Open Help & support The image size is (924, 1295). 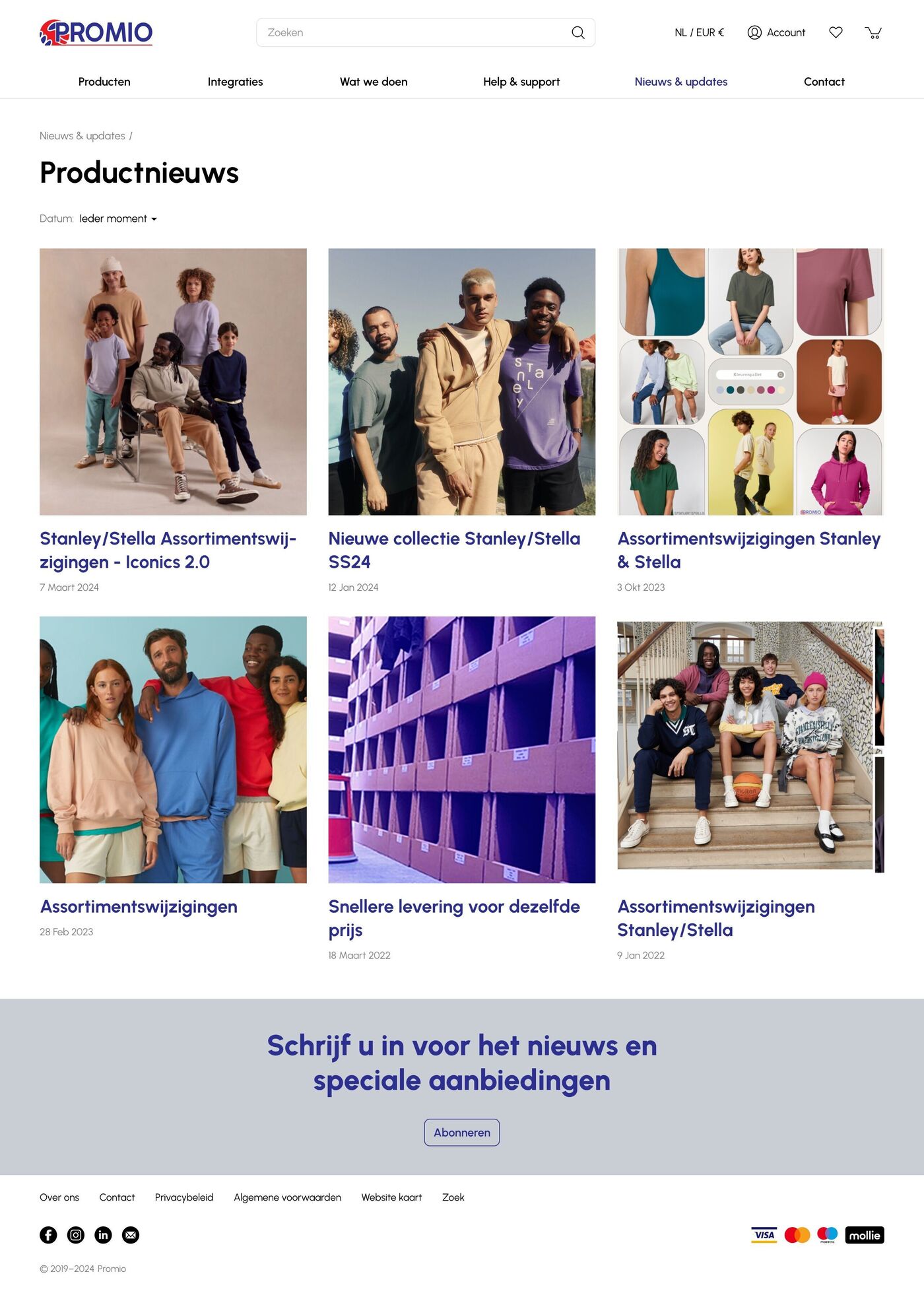click(521, 82)
